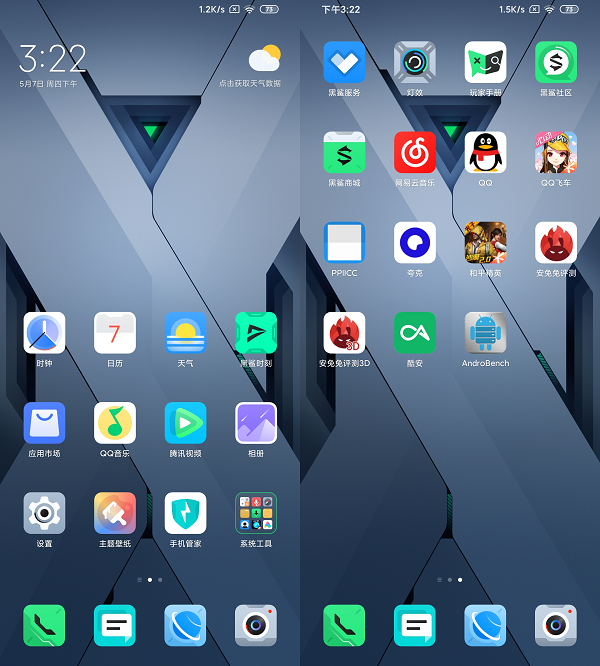Viewport: 600px width, 666px height.
Task: Launch 和平精英 game
Action: tap(485, 242)
